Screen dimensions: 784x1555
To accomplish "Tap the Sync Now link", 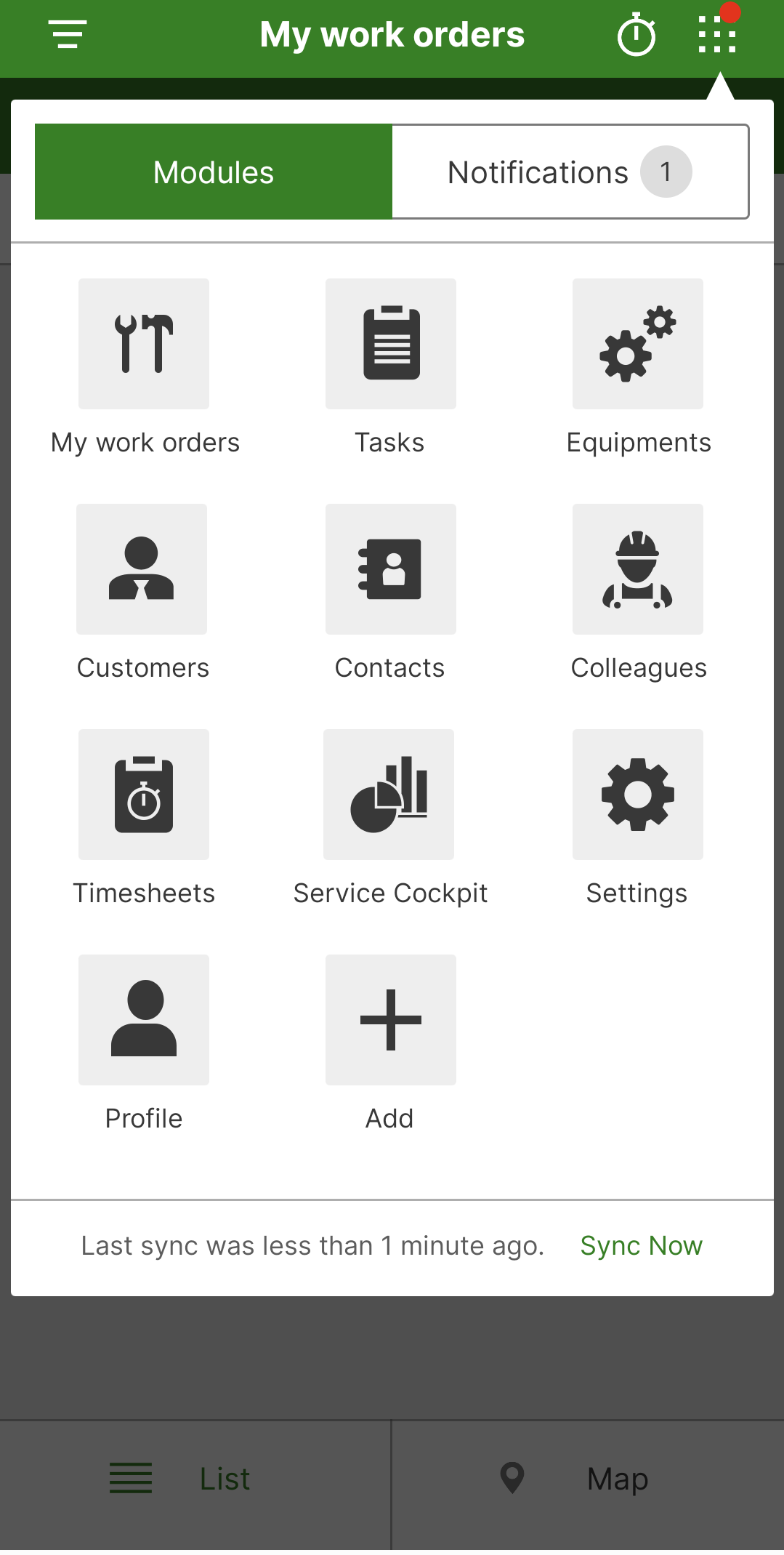I will [x=641, y=1246].
